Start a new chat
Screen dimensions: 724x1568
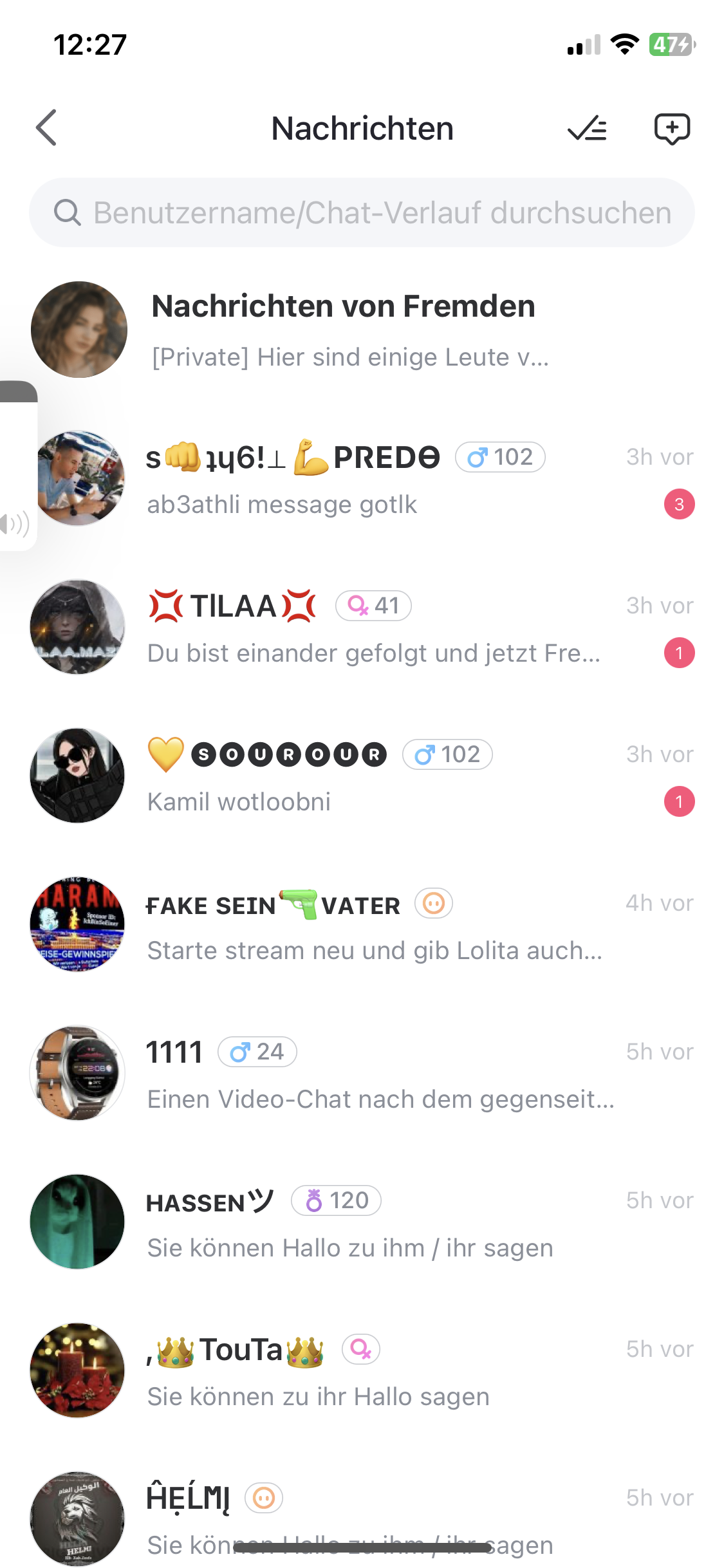click(672, 128)
